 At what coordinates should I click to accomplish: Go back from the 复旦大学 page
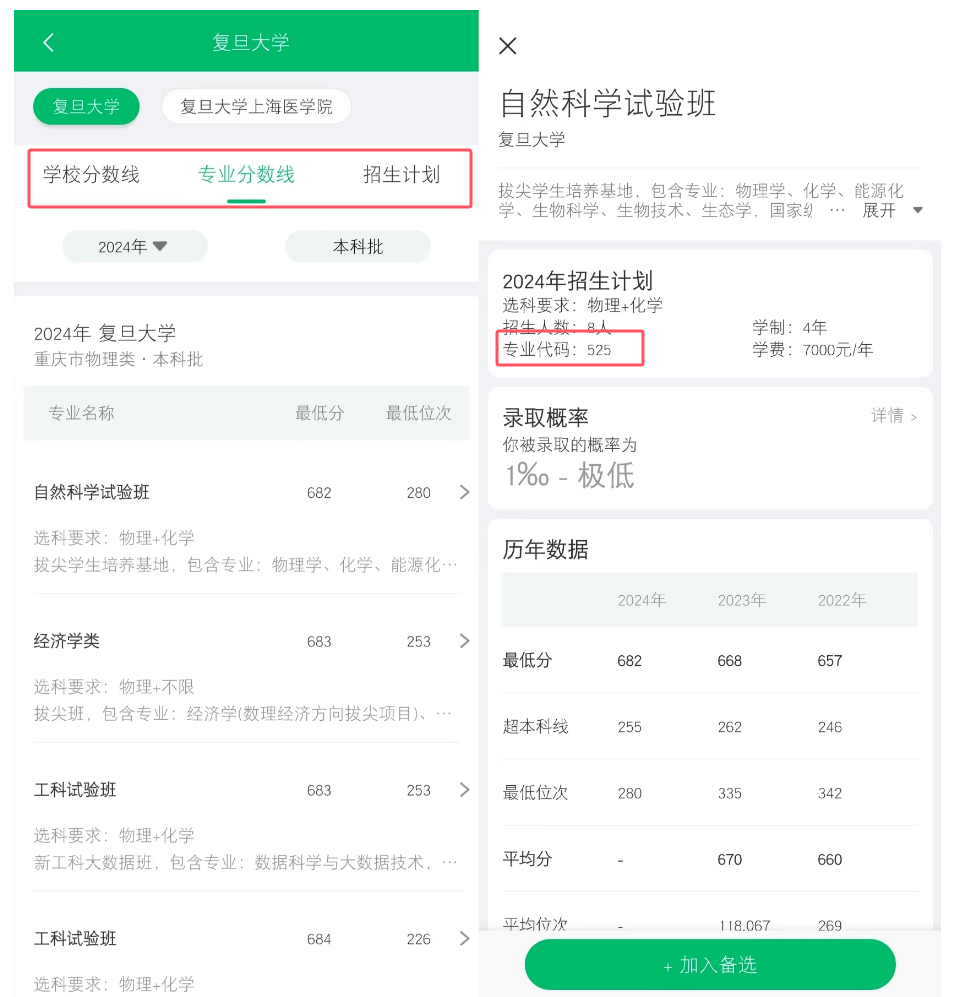pos(48,42)
